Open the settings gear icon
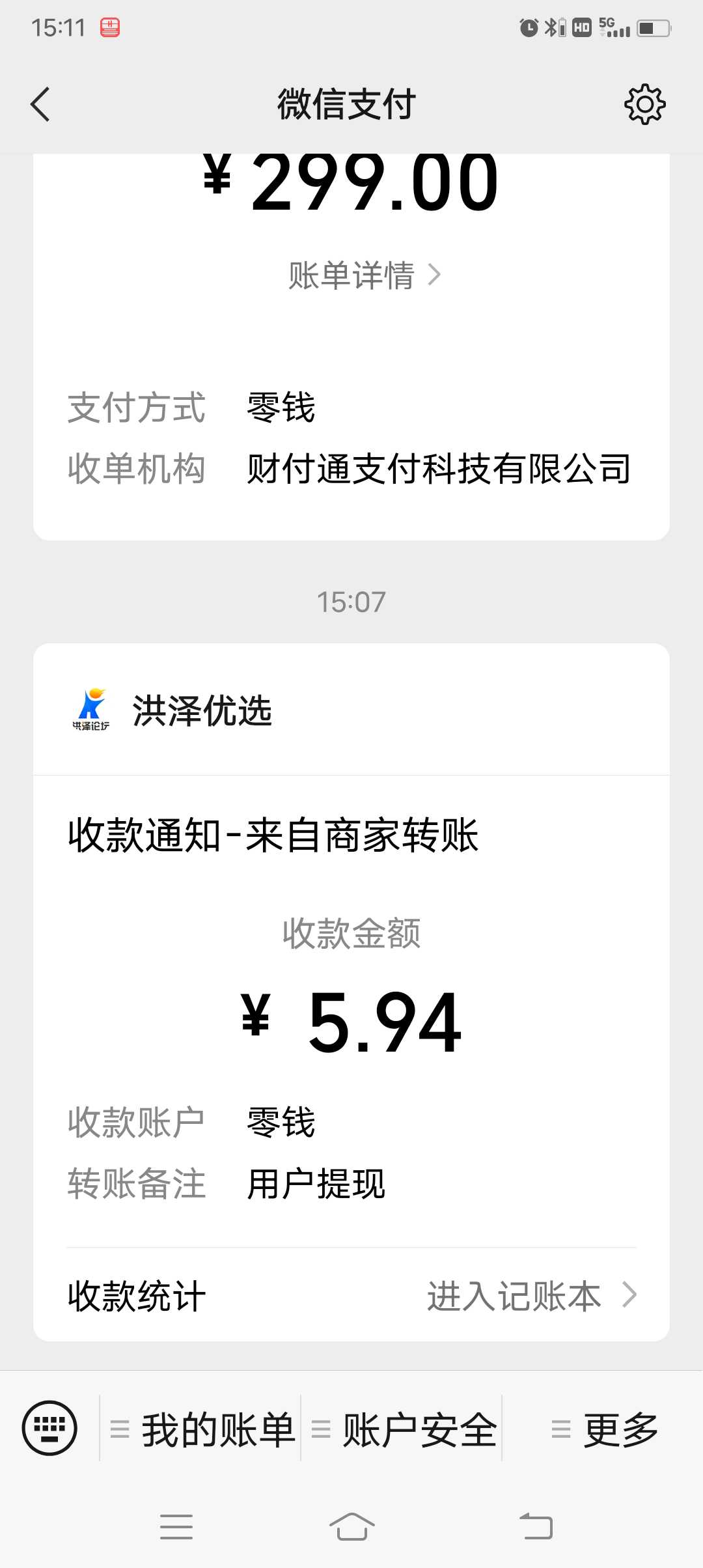The height and width of the screenshot is (1568, 703). click(644, 104)
